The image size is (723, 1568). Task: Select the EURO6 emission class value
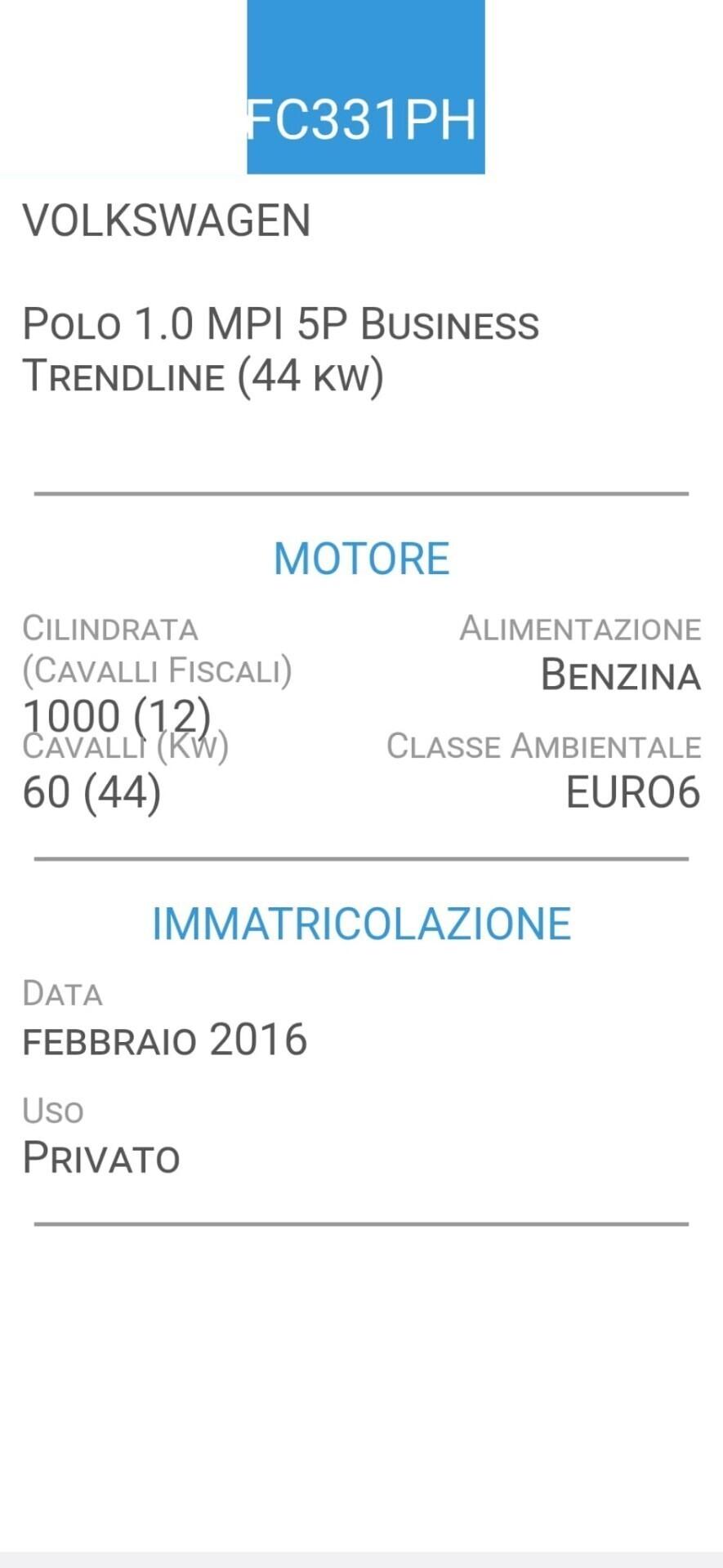[632, 791]
